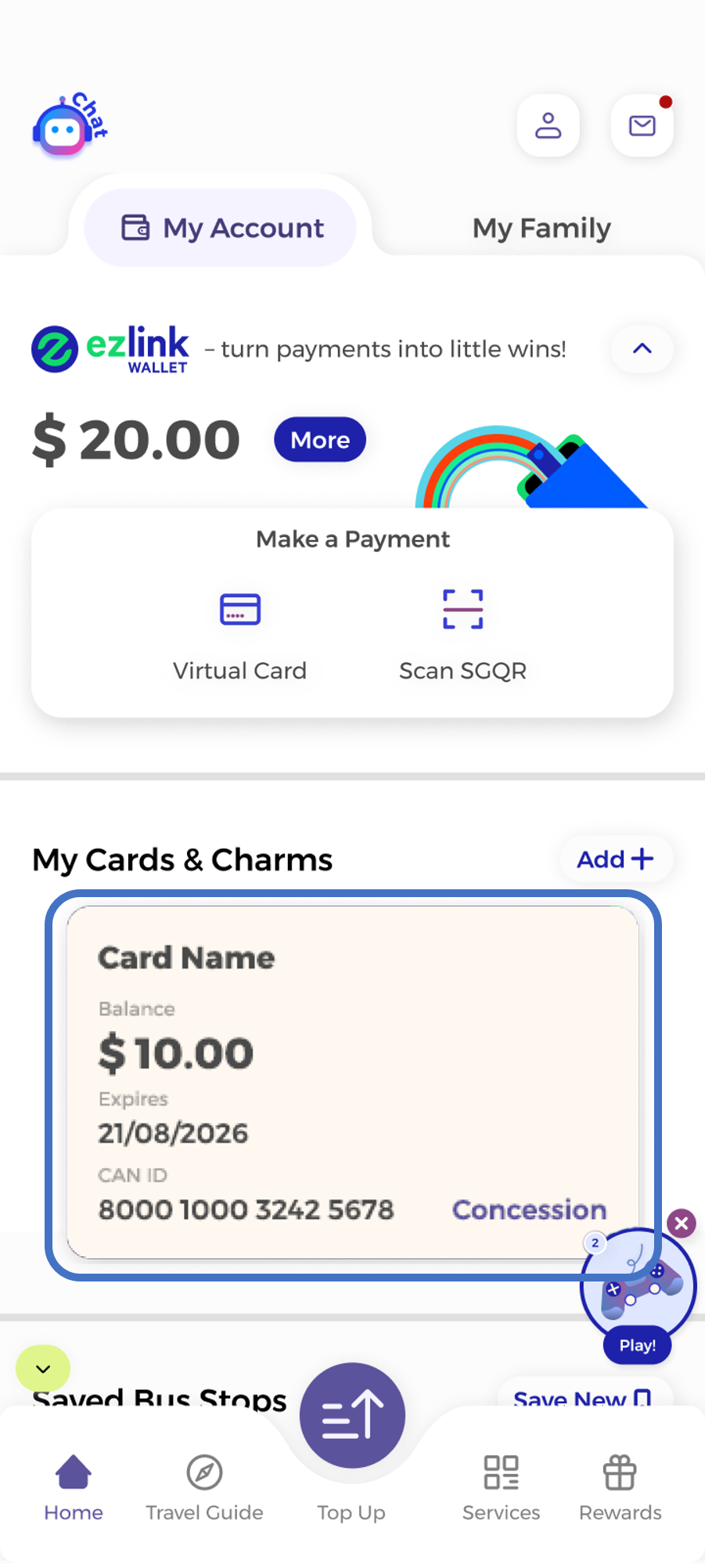Tap the yellow chevron down button
705x1568 pixels.
coord(43,1368)
